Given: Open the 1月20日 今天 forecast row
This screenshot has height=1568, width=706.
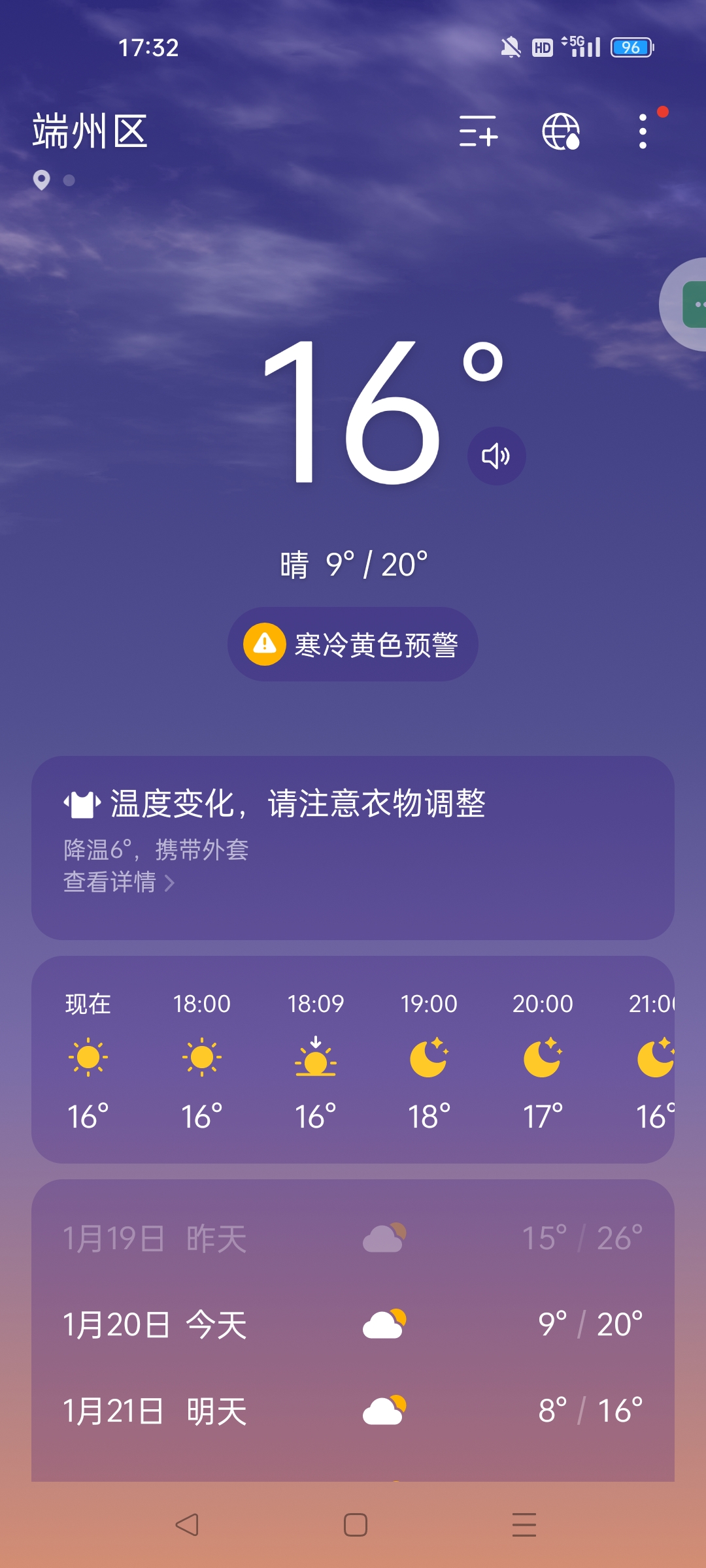Looking at the screenshot, I should 353,1325.
